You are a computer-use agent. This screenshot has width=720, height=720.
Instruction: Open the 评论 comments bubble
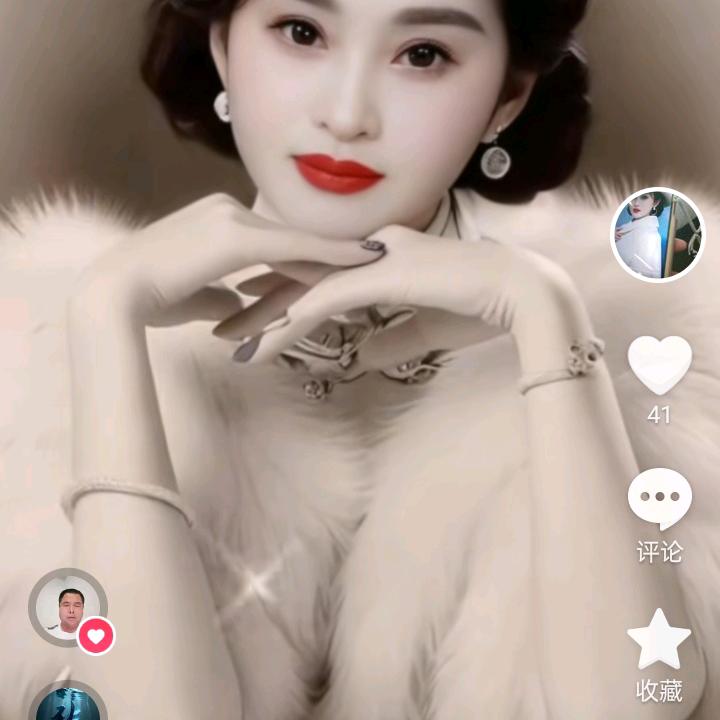click(659, 498)
